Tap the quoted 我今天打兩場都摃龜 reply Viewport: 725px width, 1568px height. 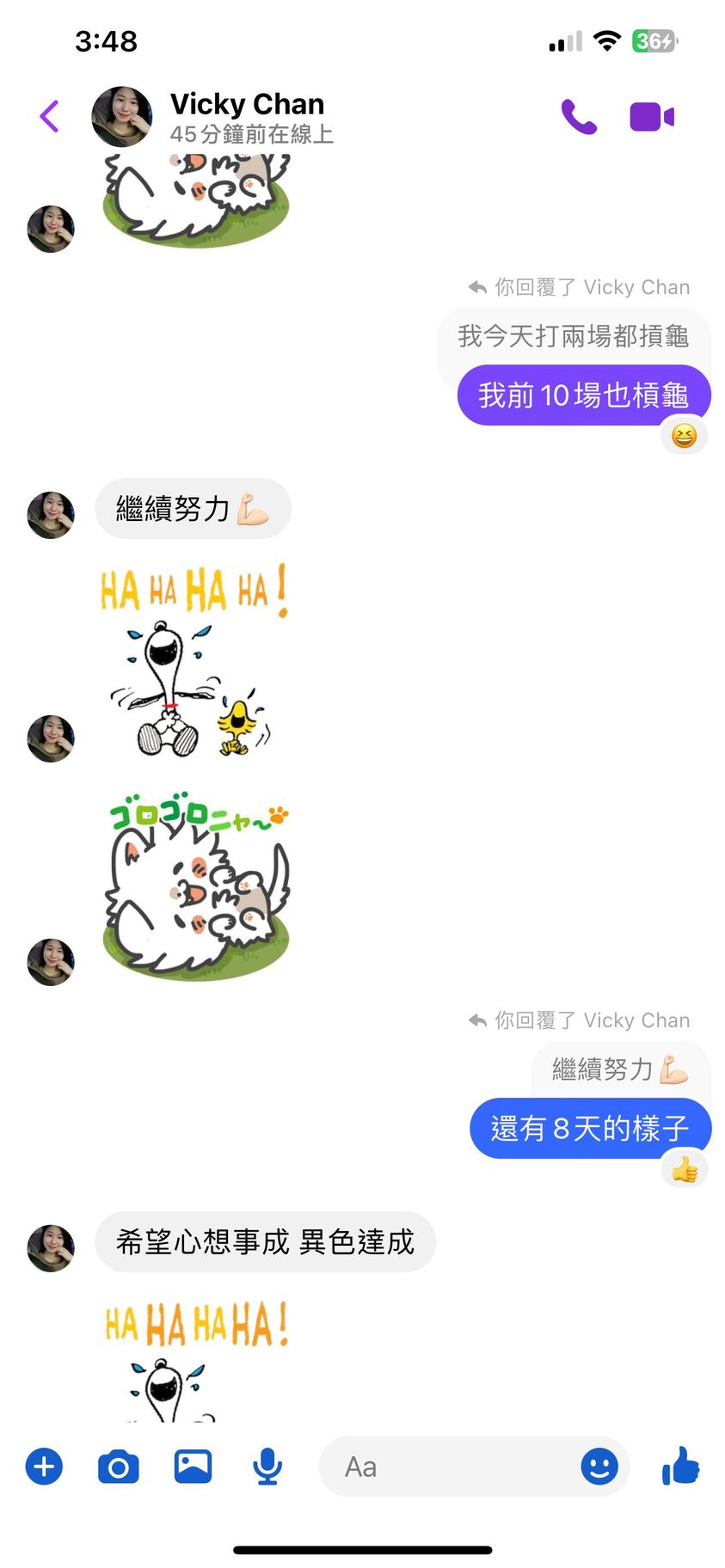click(x=573, y=336)
